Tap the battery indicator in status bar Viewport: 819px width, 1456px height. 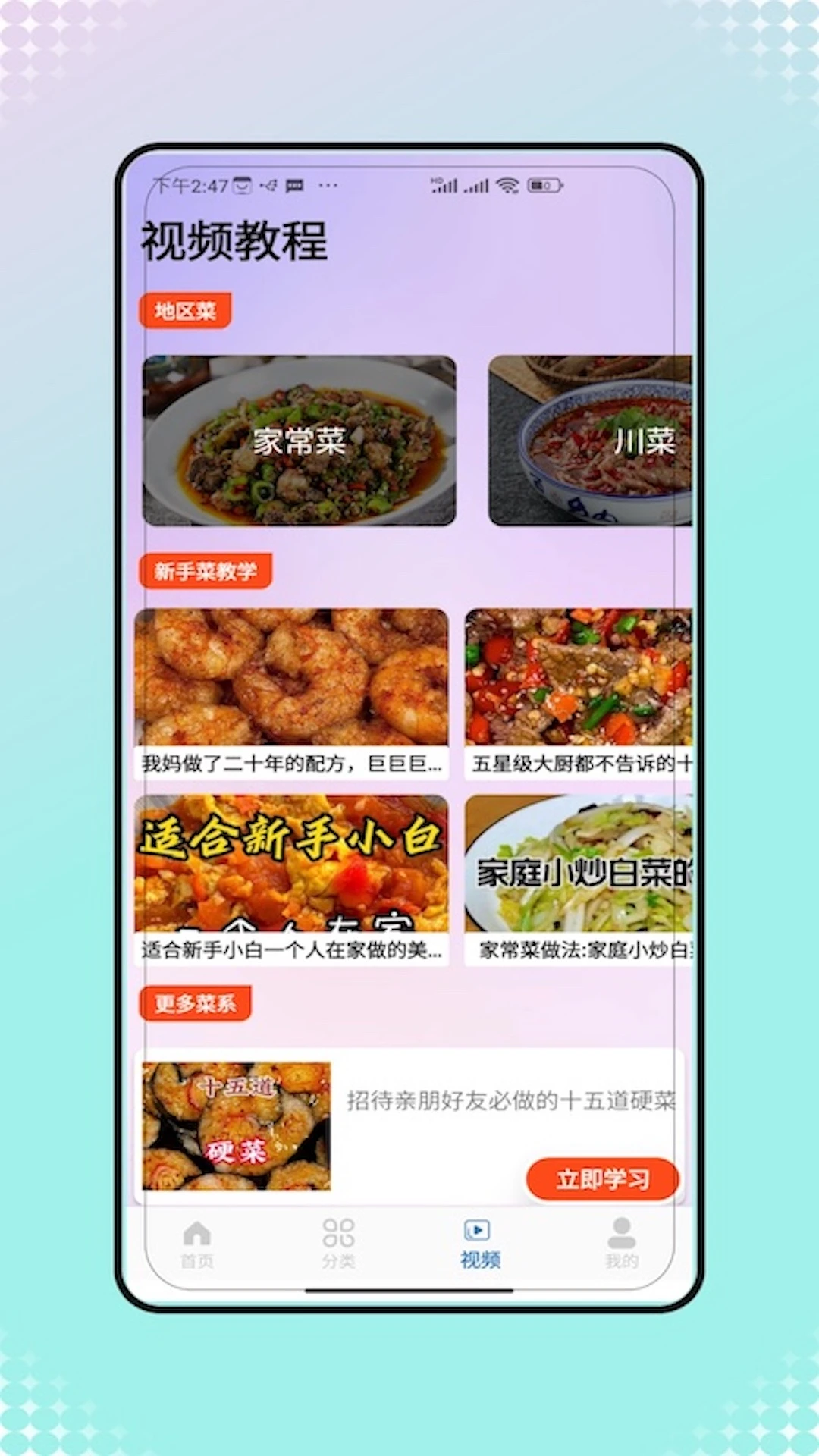click(544, 184)
